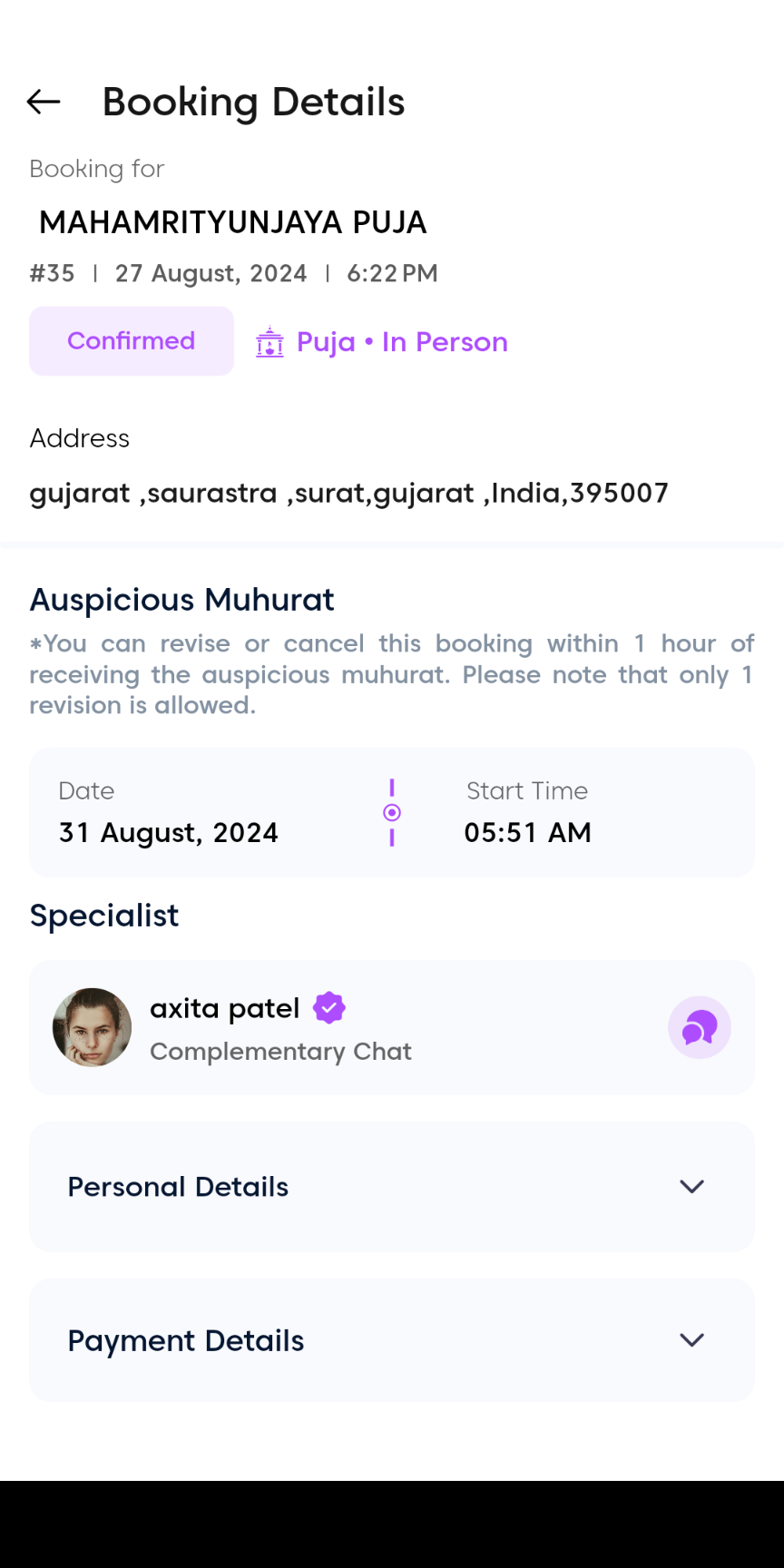
Task: Open chat with specialist axita patel
Action: click(x=699, y=1027)
